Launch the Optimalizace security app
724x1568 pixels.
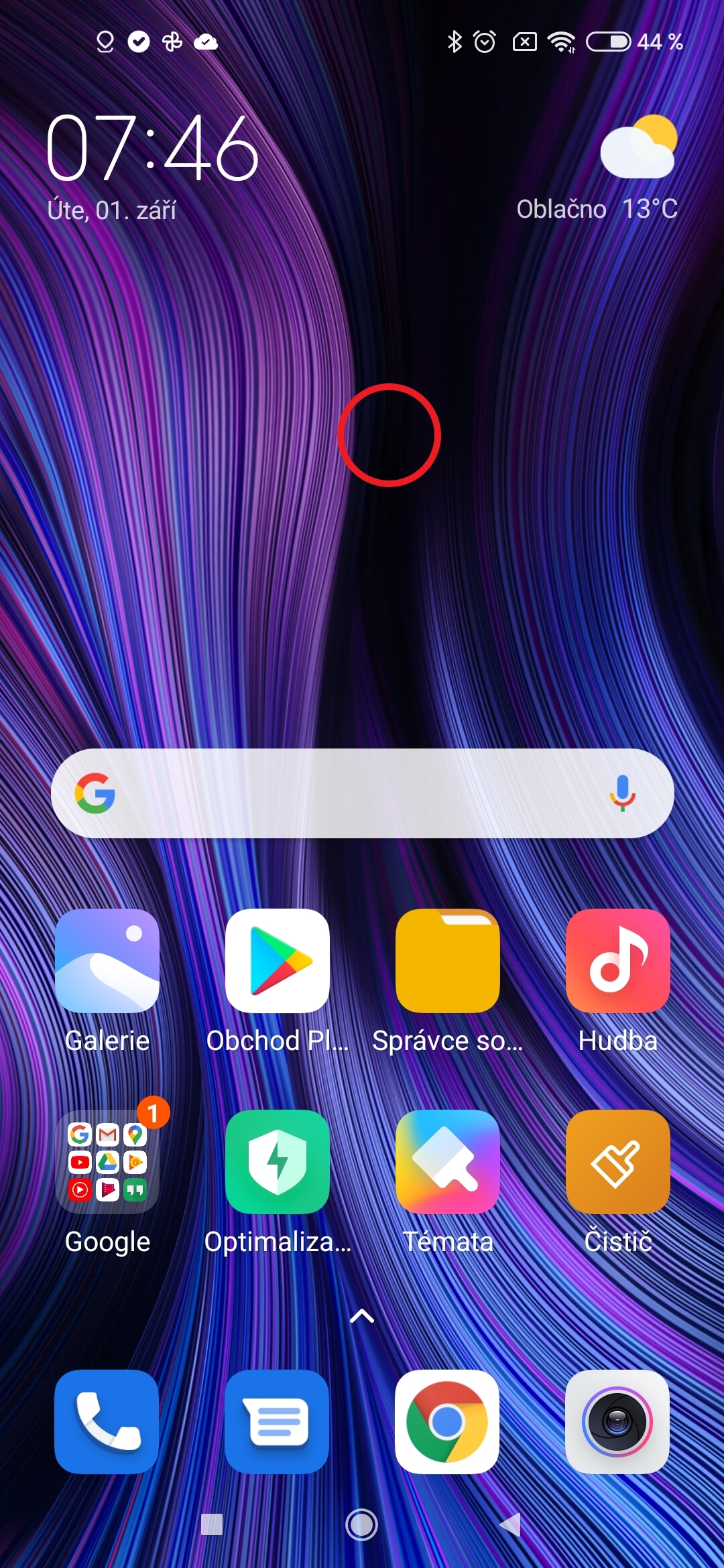point(278,1162)
